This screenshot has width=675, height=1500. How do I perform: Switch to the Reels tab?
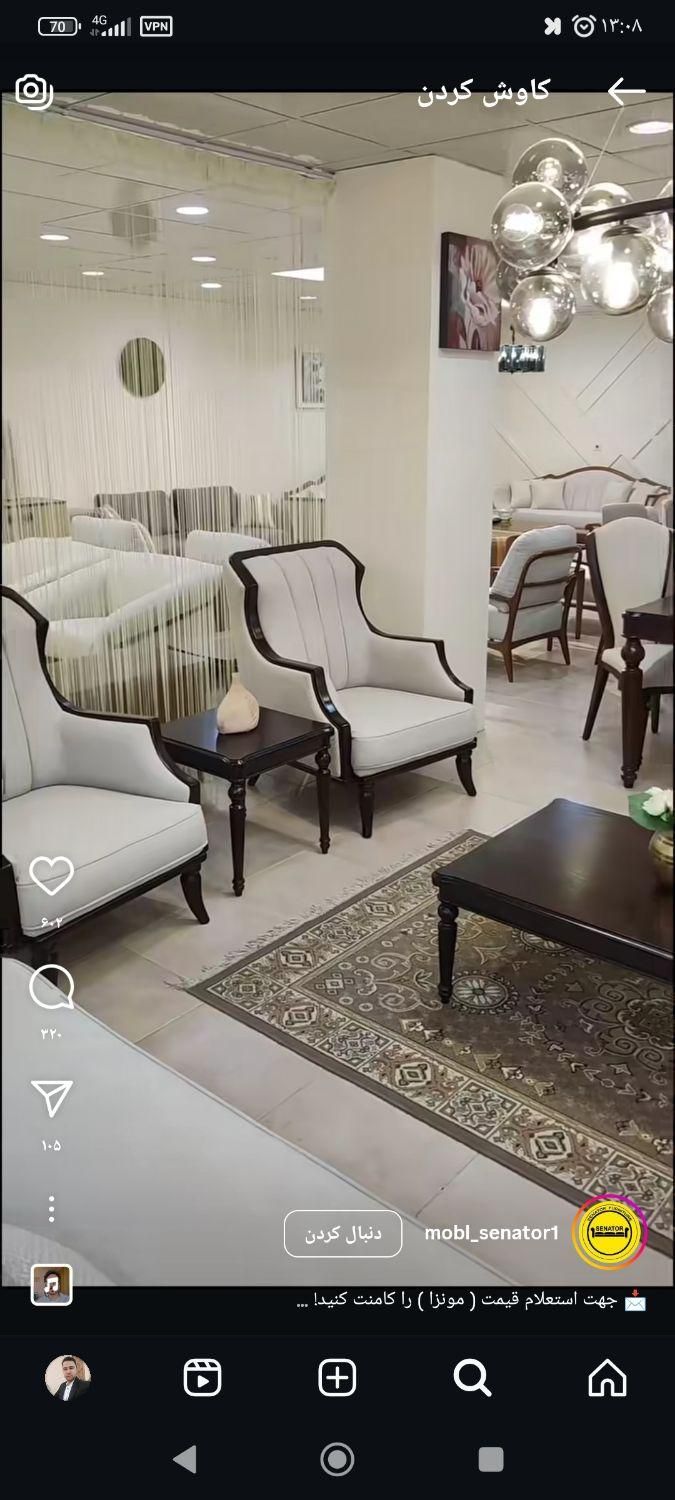point(202,1378)
